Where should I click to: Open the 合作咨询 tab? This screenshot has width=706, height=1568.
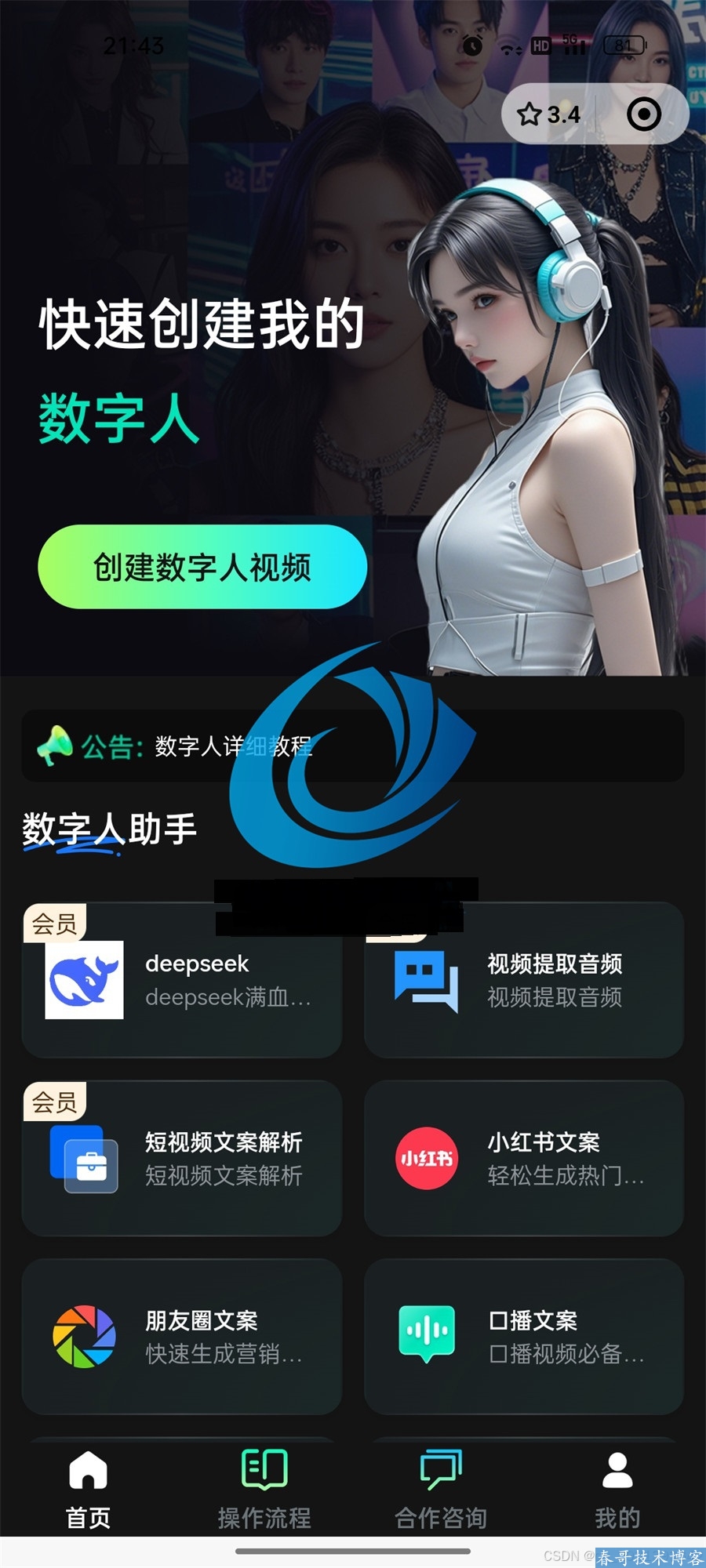point(441,1488)
